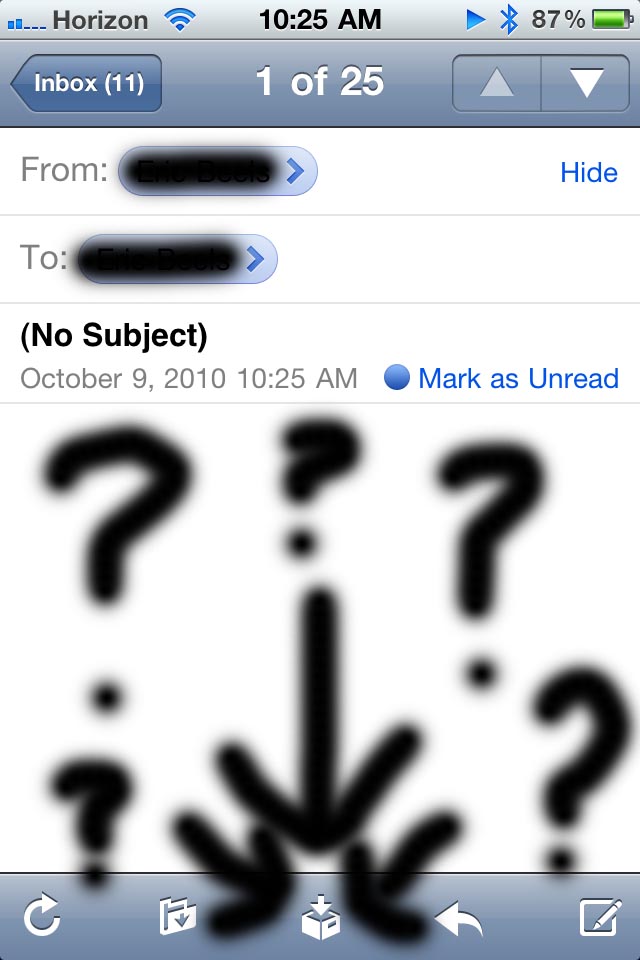Archive this message
Viewport: 640px width, 960px height.
pyautogui.click(x=320, y=916)
